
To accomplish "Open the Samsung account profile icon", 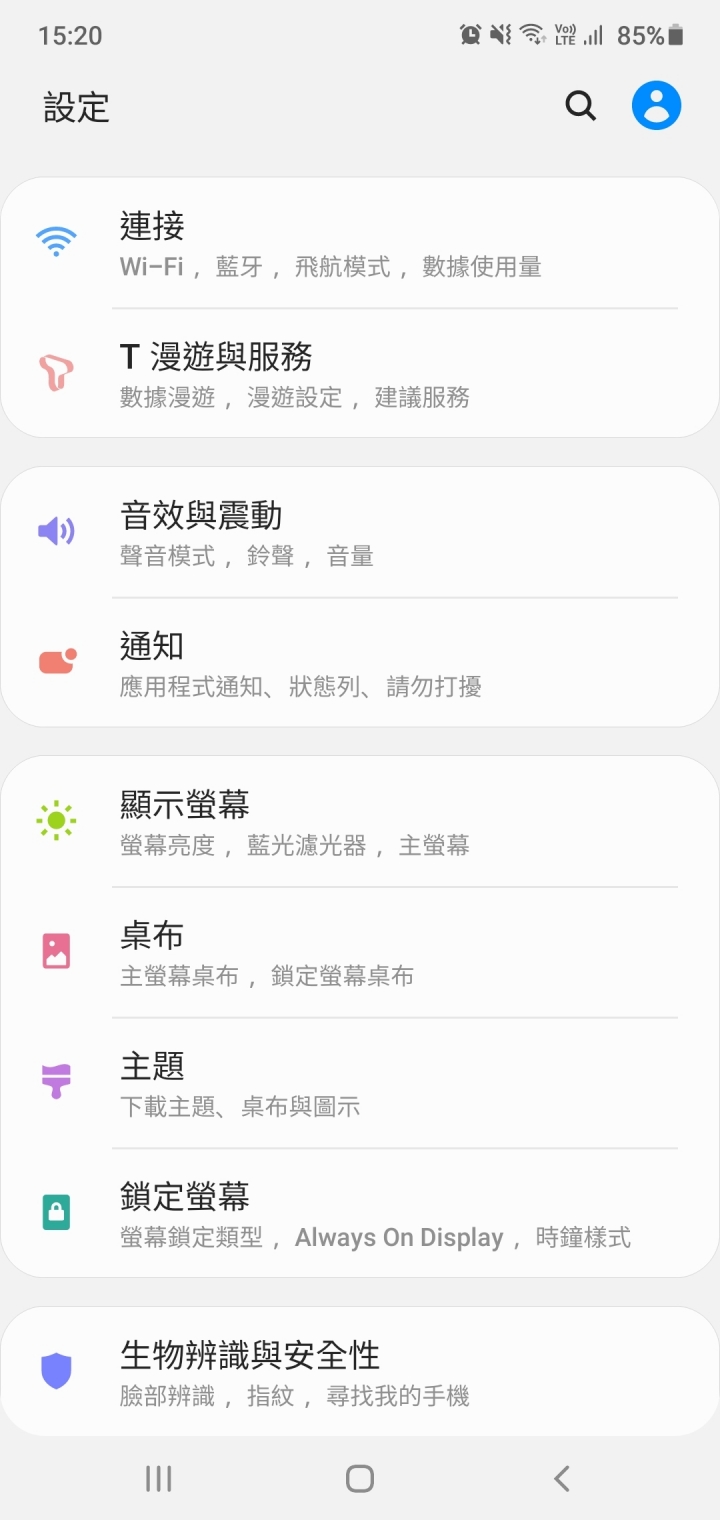I will [656, 105].
